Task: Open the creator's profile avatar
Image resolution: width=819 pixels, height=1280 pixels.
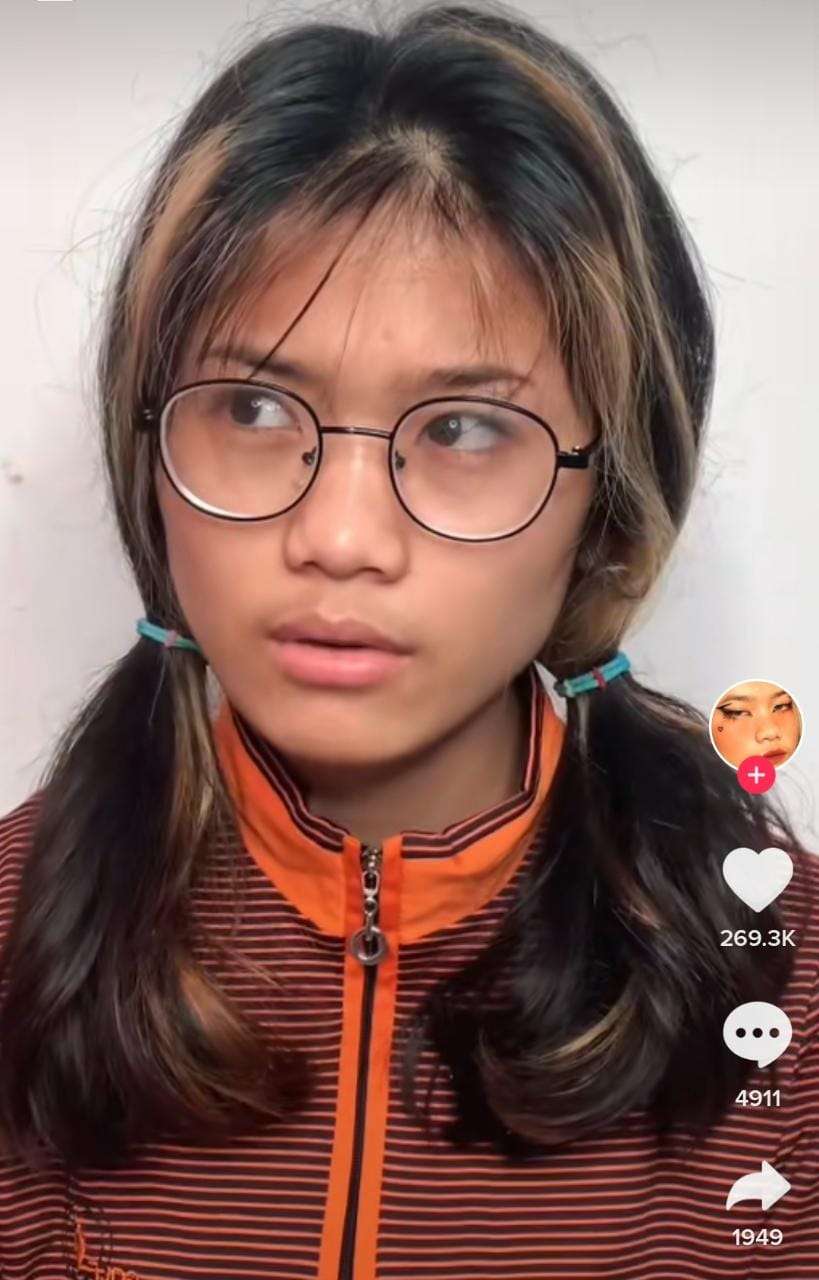Action: click(x=756, y=726)
